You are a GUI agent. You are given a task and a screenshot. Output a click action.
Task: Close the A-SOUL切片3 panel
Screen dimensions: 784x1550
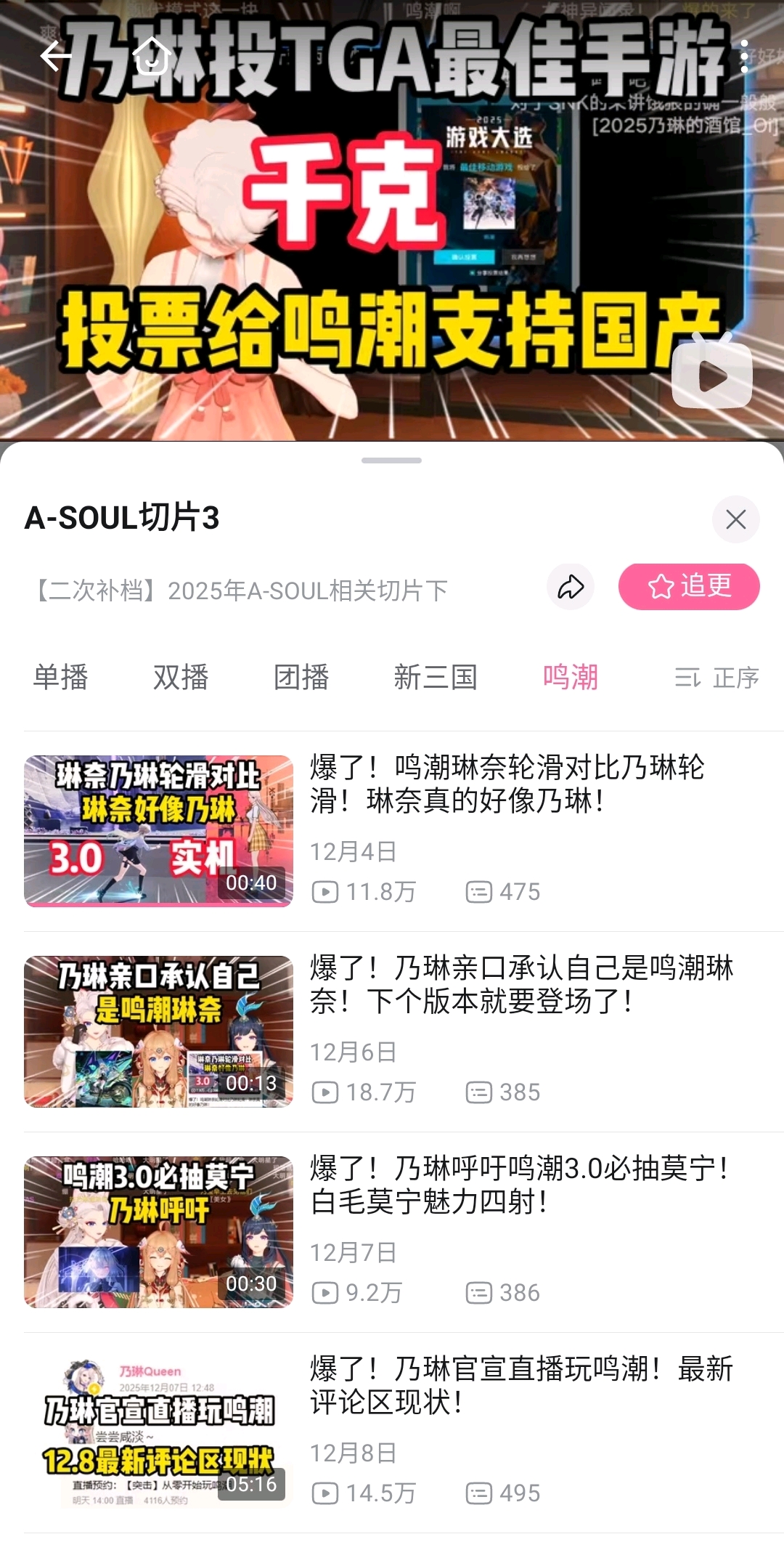pyautogui.click(x=735, y=519)
